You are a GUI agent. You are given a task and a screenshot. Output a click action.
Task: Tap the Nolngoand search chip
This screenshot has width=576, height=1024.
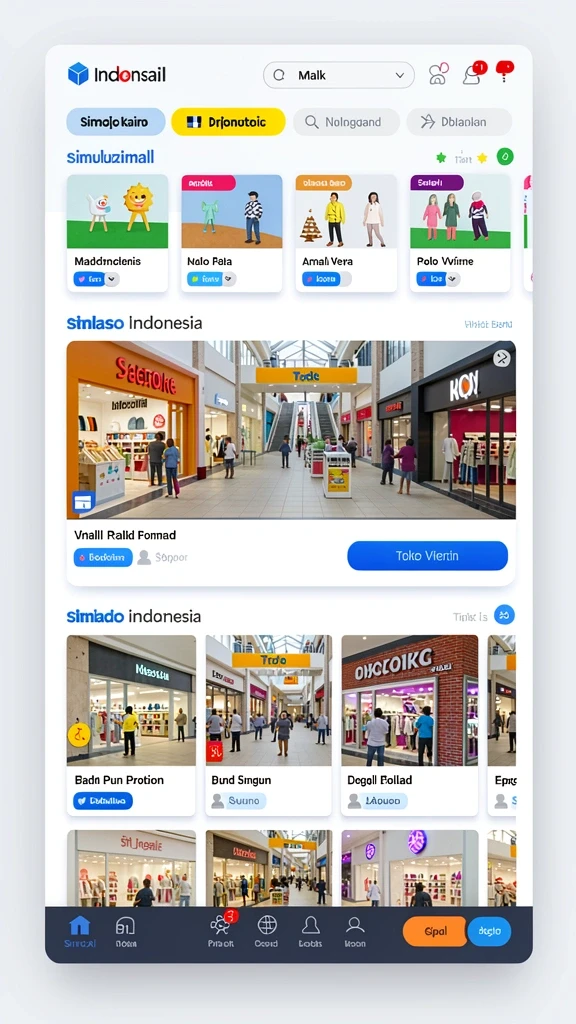pyautogui.click(x=346, y=121)
